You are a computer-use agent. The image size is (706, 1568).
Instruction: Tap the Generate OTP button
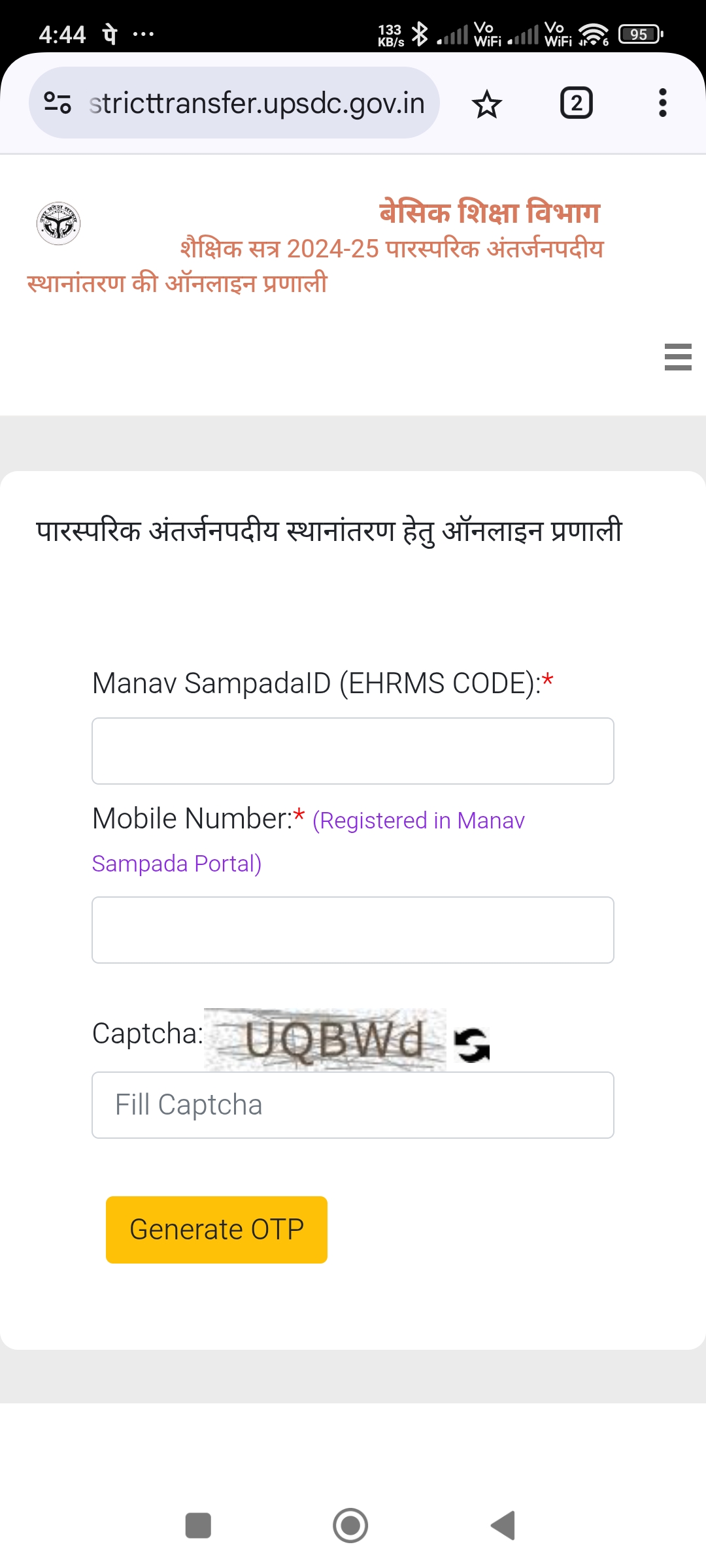[x=217, y=1230]
